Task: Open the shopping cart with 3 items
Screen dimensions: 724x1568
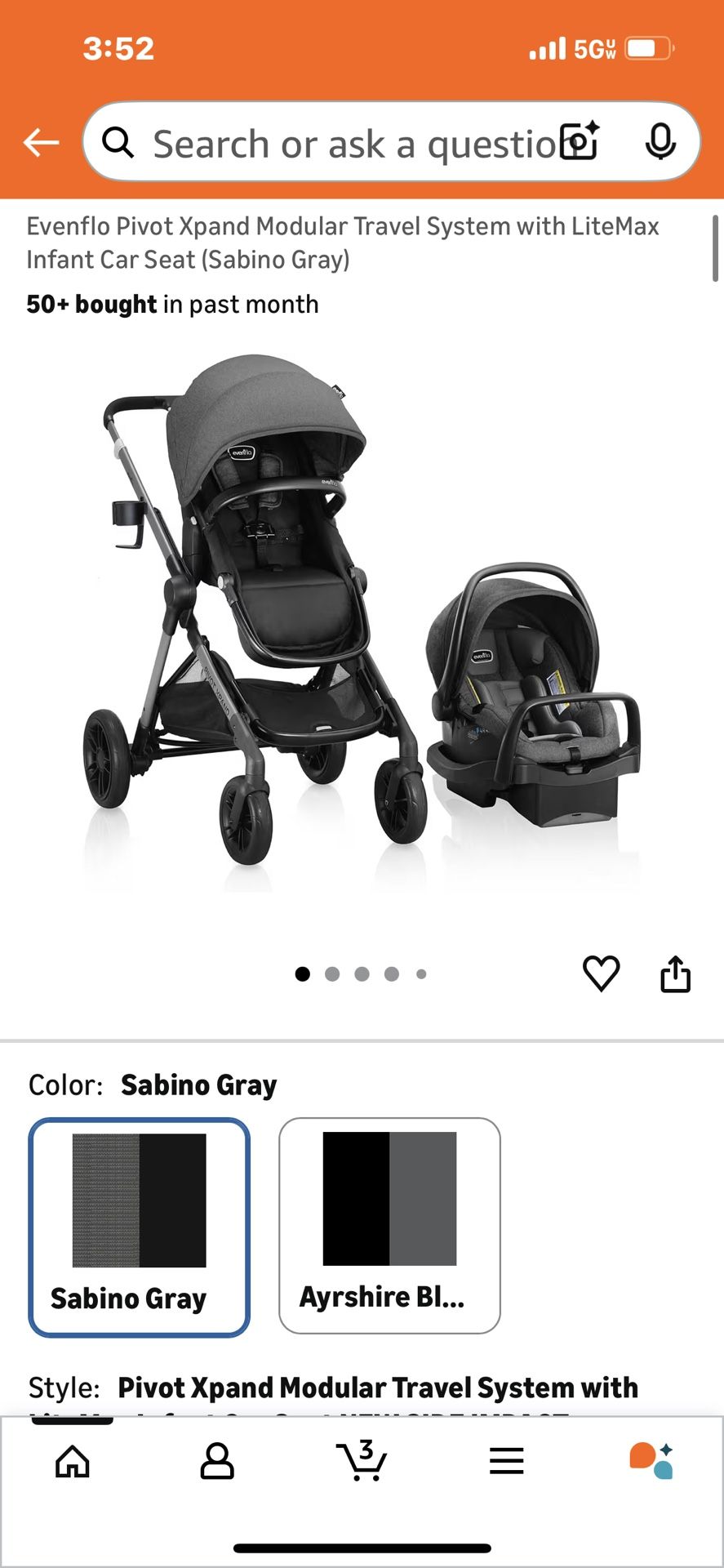Action: click(x=362, y=1463)
